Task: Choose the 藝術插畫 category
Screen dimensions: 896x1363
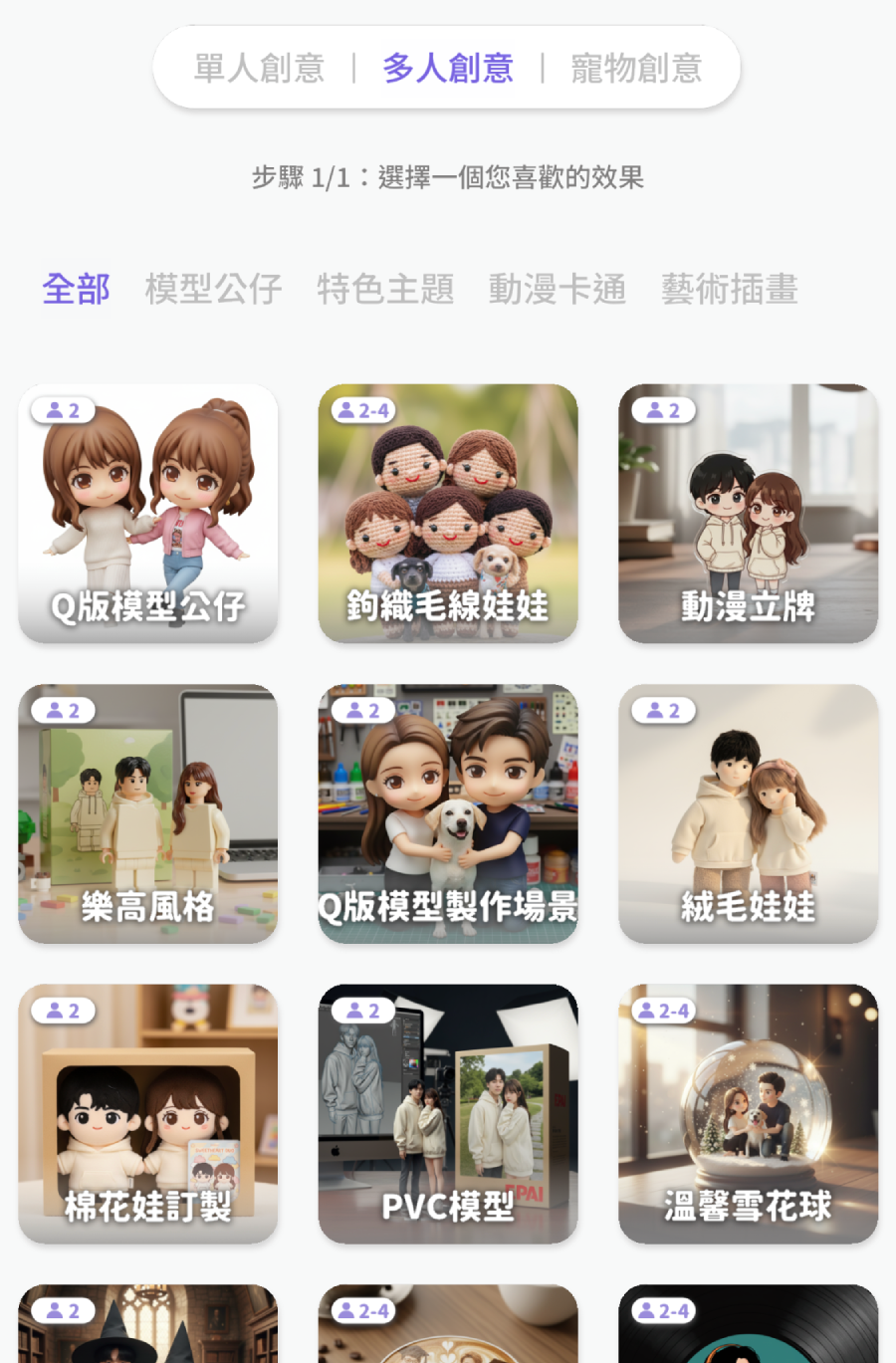Action: (x=730, y=290)
